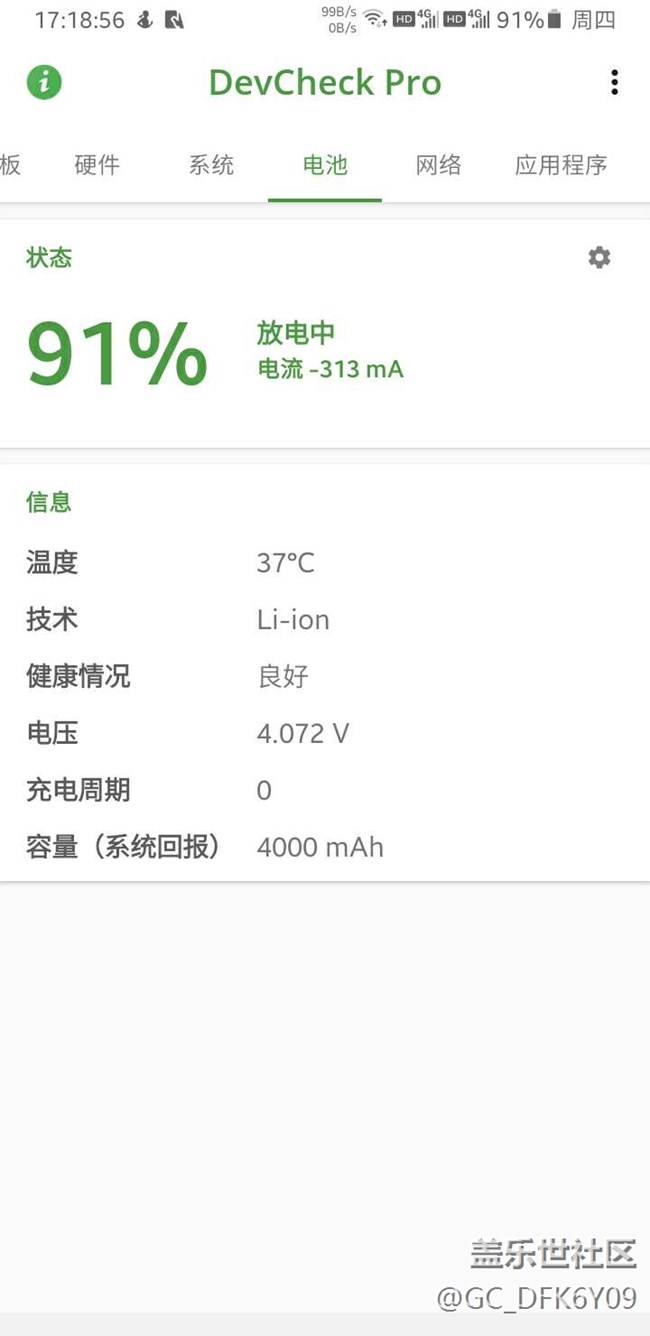
Task: Open the three-dot overflow menu
Action: (614, 82)
